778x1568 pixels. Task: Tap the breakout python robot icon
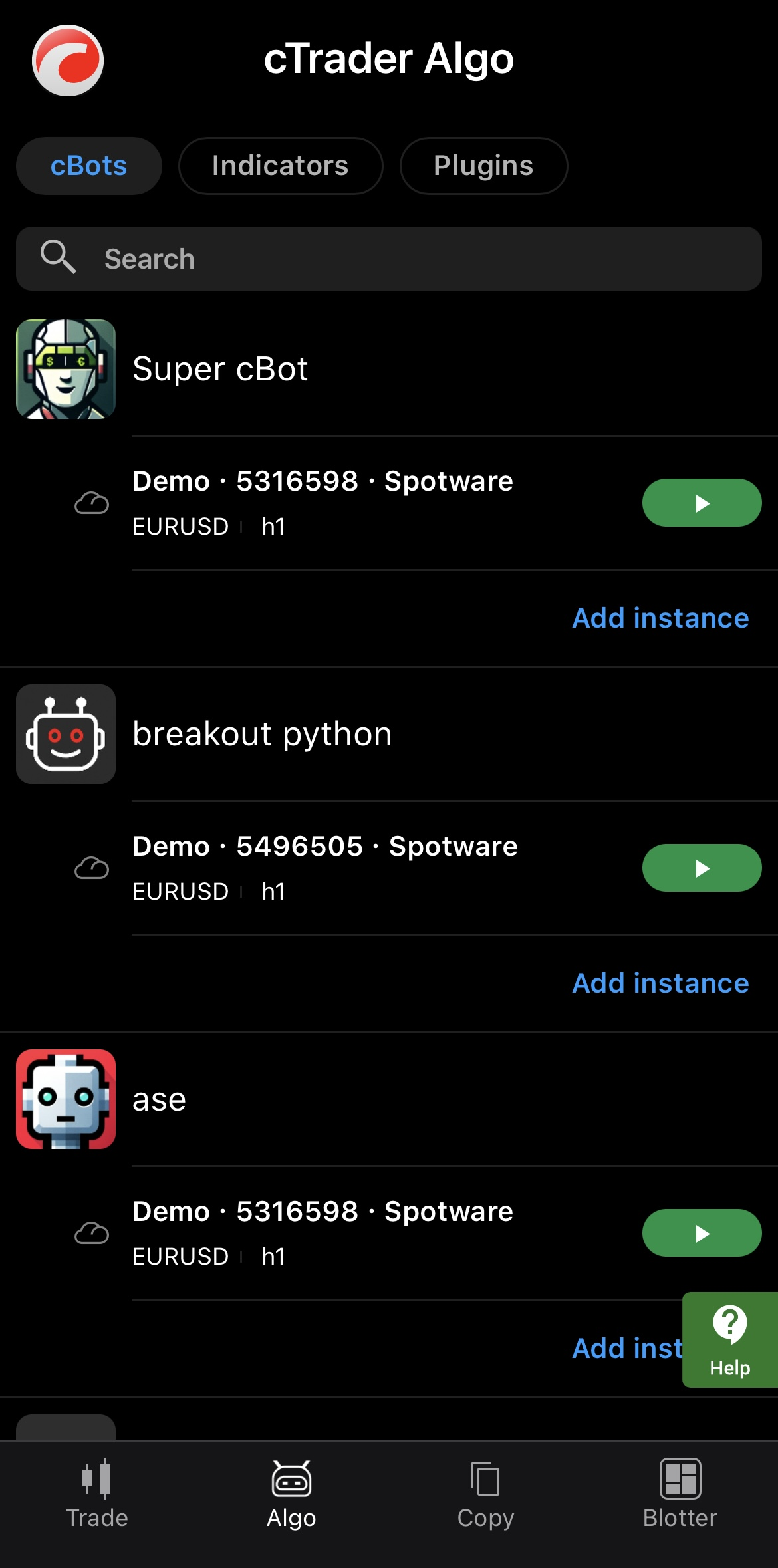coord(65,734)
